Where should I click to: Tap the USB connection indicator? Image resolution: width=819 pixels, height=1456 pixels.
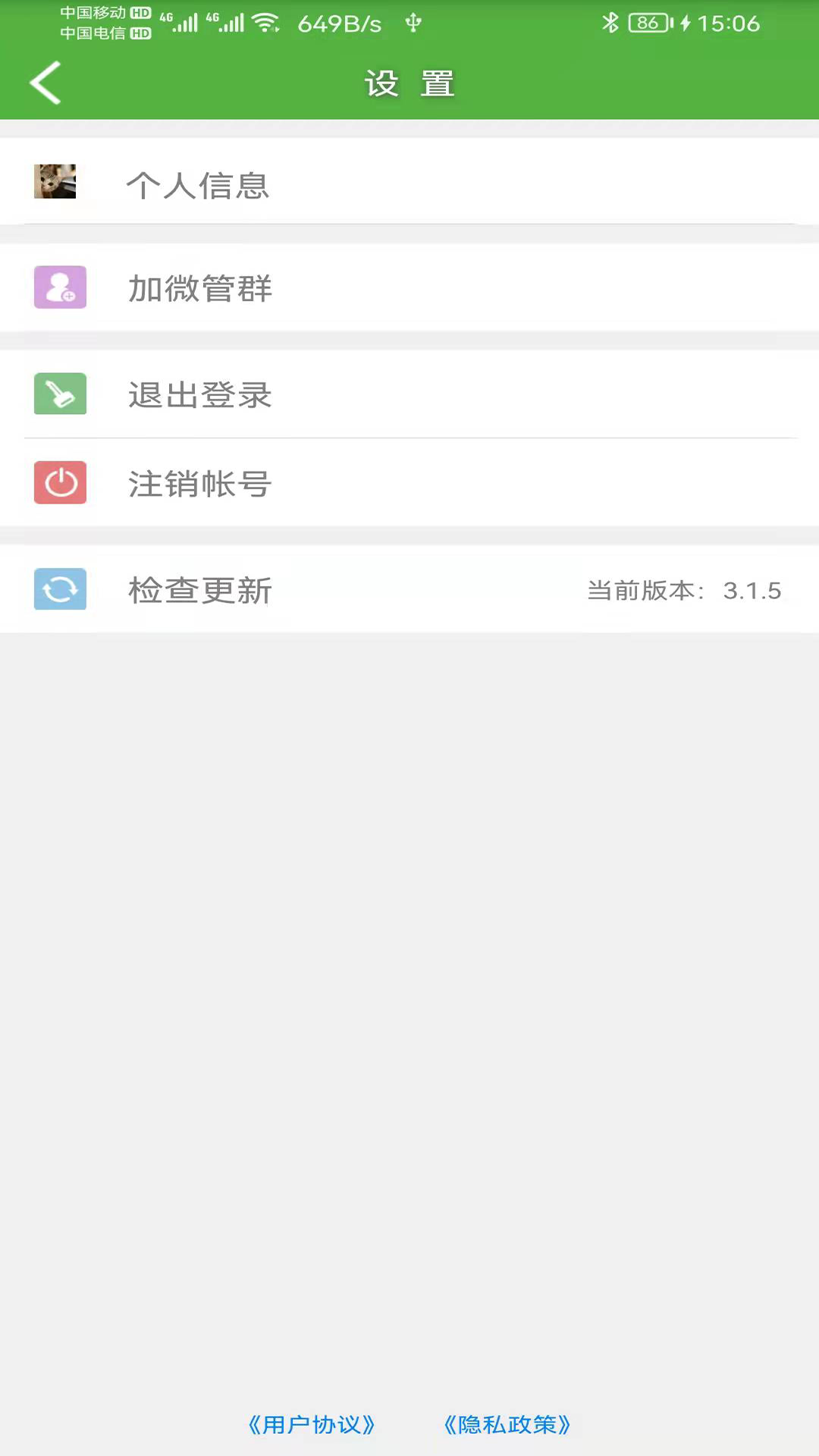coord(413,23)
